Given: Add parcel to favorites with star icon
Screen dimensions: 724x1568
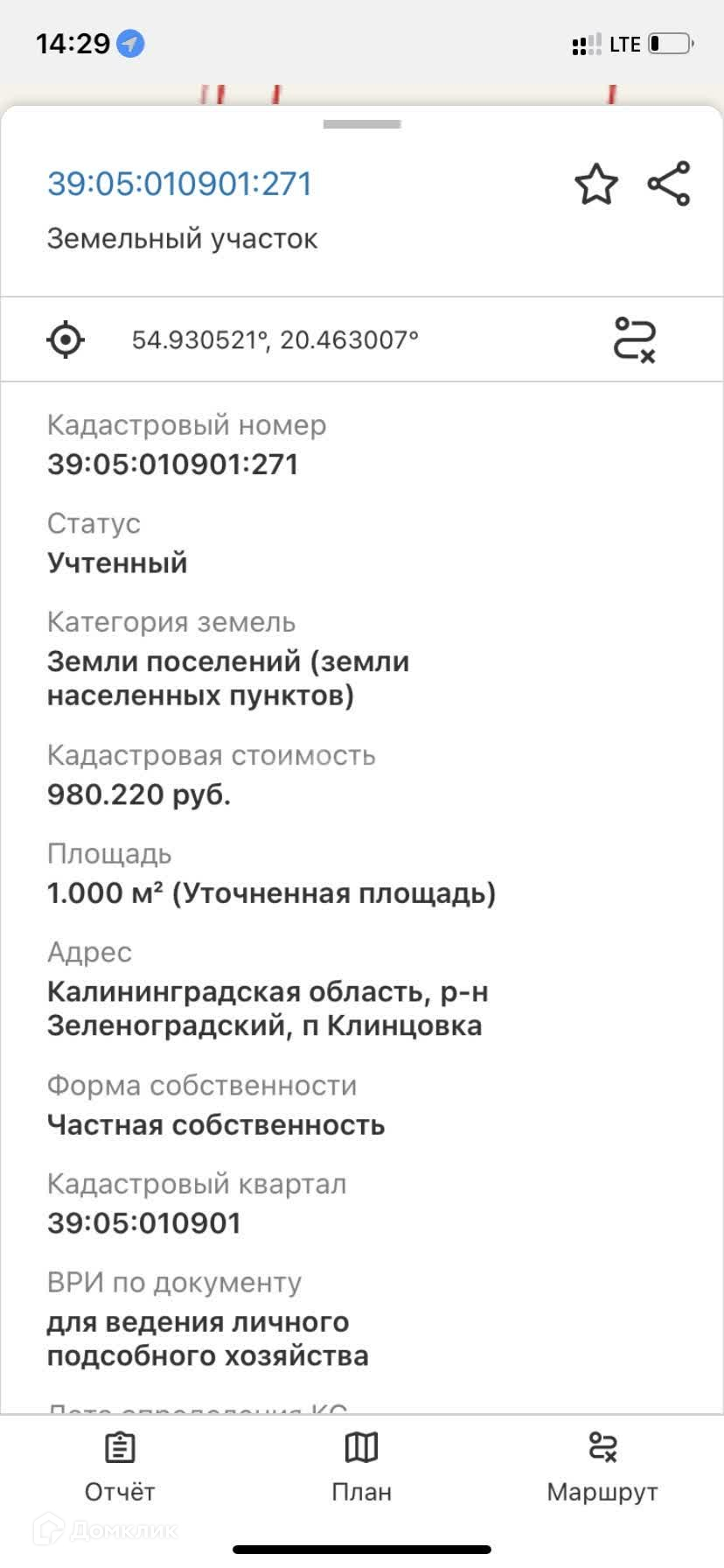Looking at the screenshot, I should pos(595,185).
